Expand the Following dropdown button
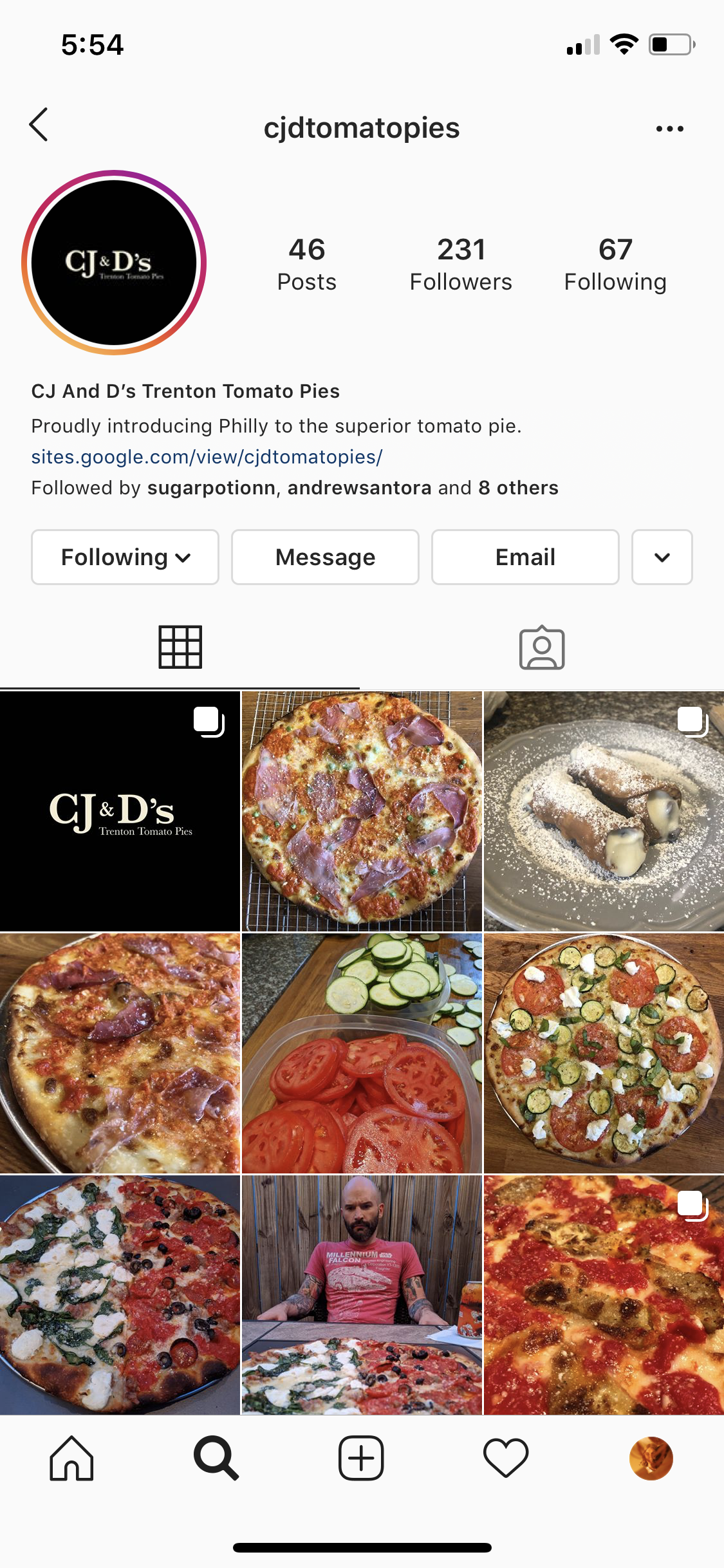This screenshot has height=1568, width=724. (x=125, y=557)
